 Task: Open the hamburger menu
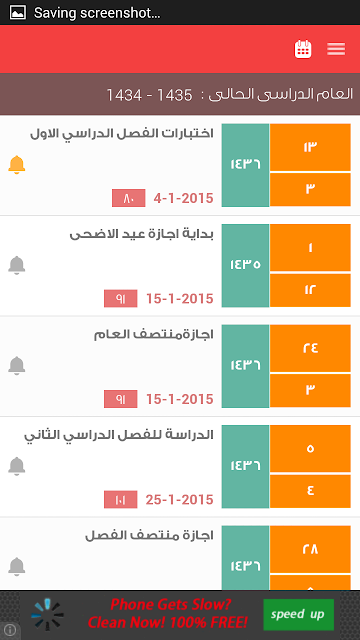click(x=336, y=49)
